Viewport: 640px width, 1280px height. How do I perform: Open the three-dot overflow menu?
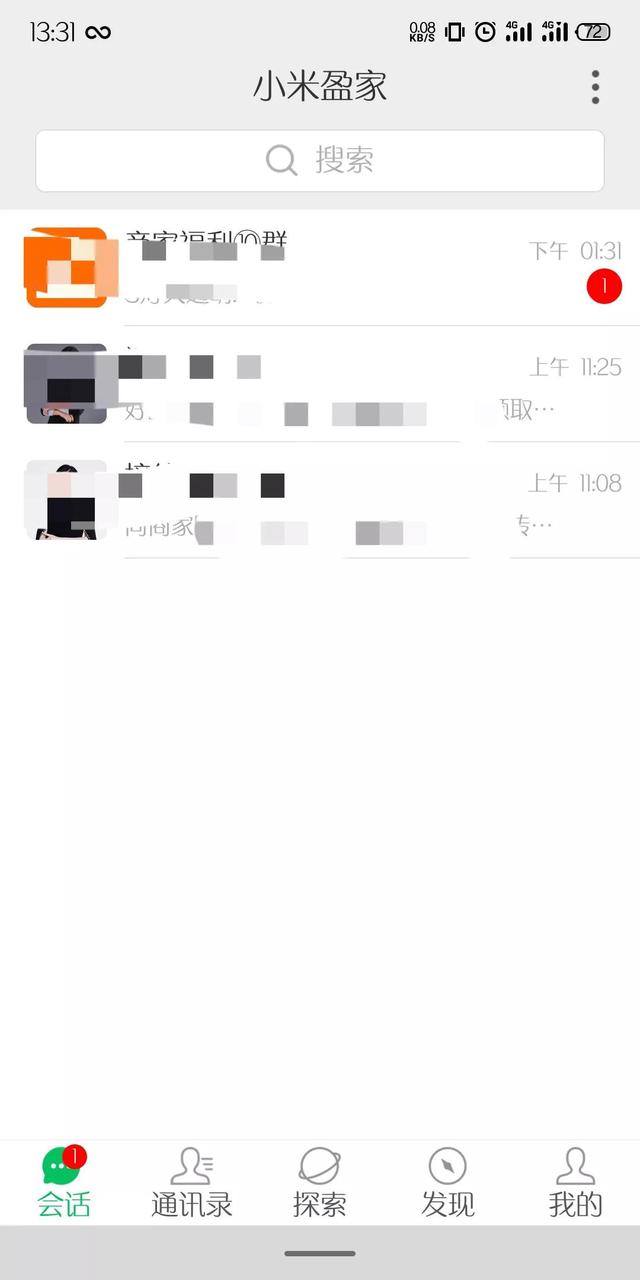pyautogui.click(x=595, y=88)
